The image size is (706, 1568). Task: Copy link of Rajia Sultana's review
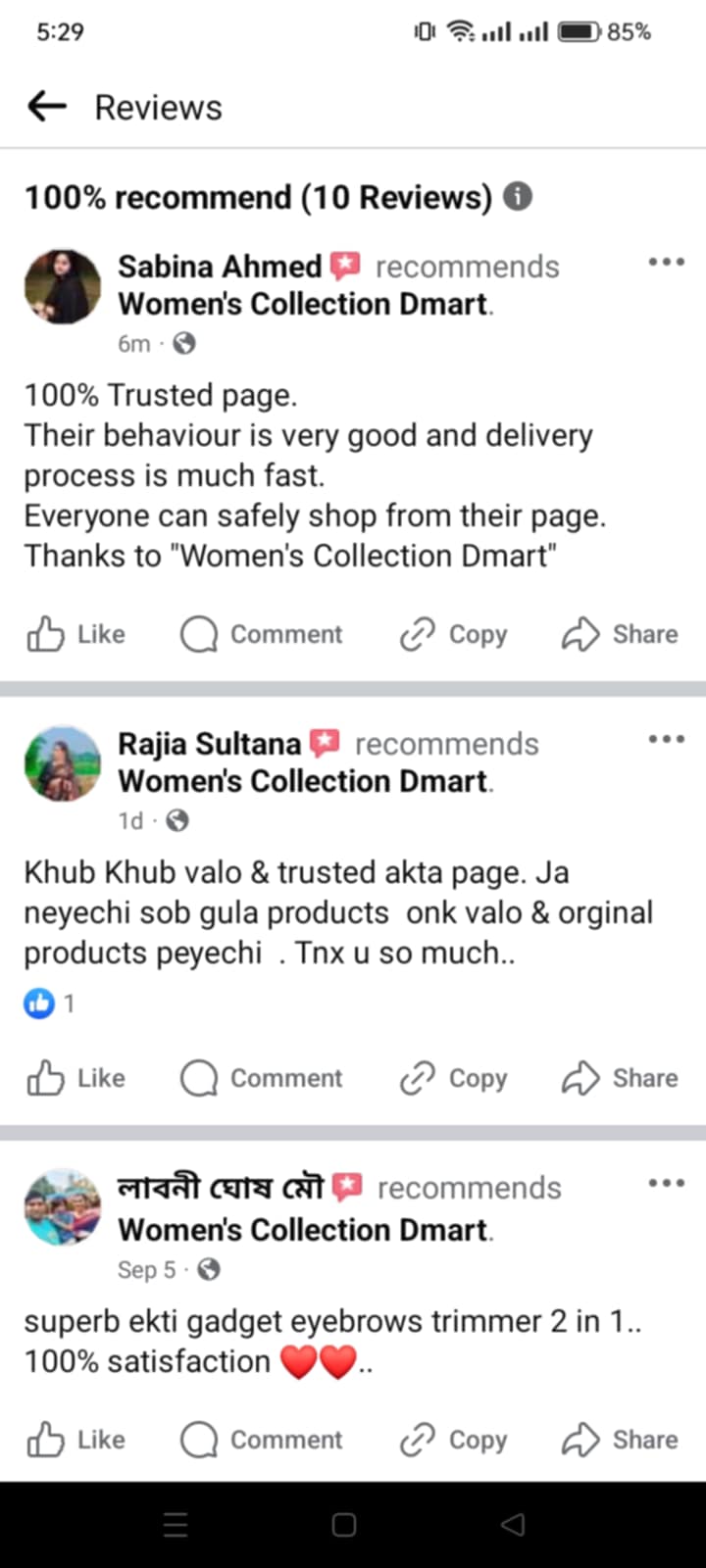pyautogui.click(x=453, y=1078)
